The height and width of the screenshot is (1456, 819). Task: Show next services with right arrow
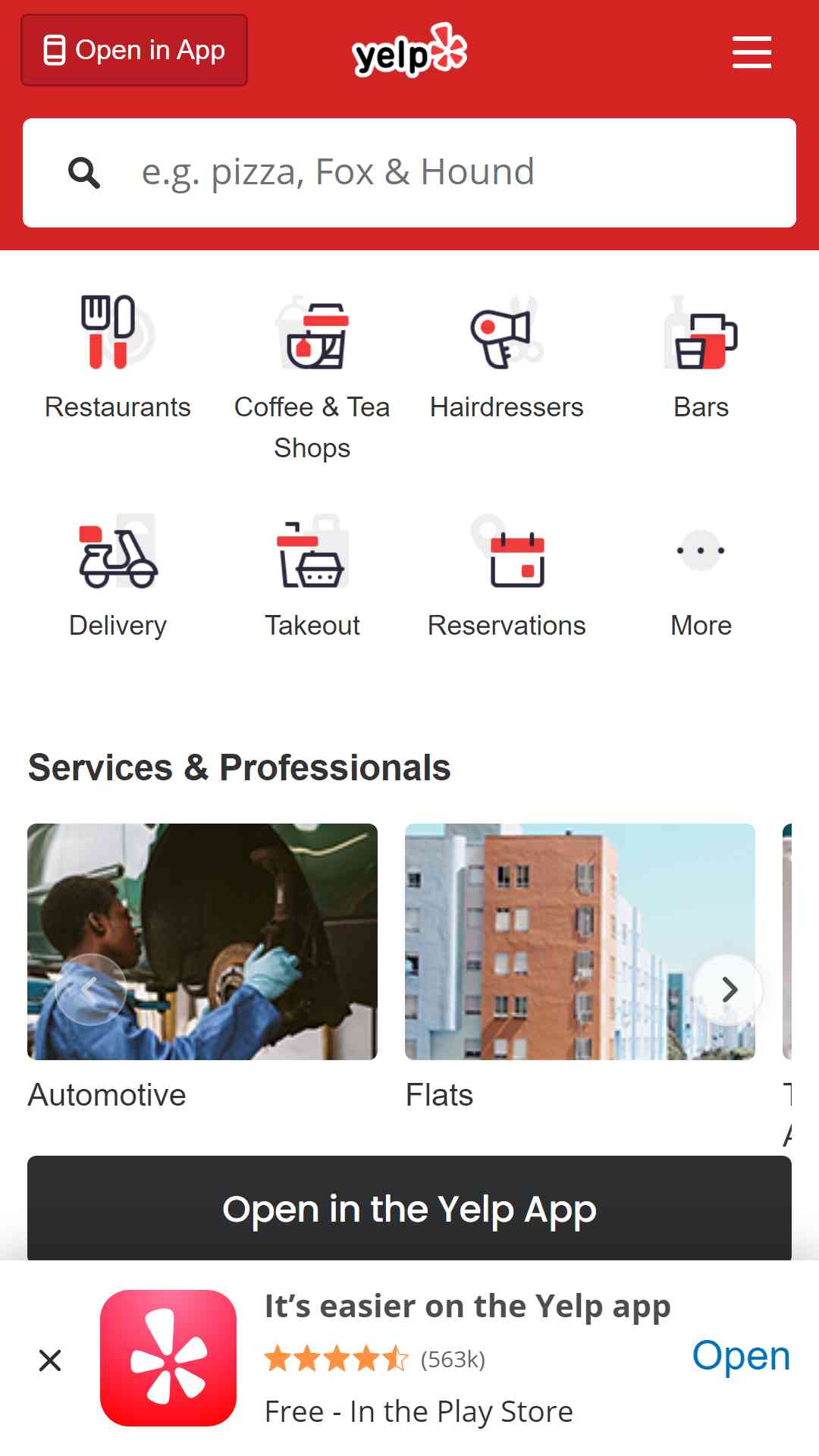pos(729,989)
